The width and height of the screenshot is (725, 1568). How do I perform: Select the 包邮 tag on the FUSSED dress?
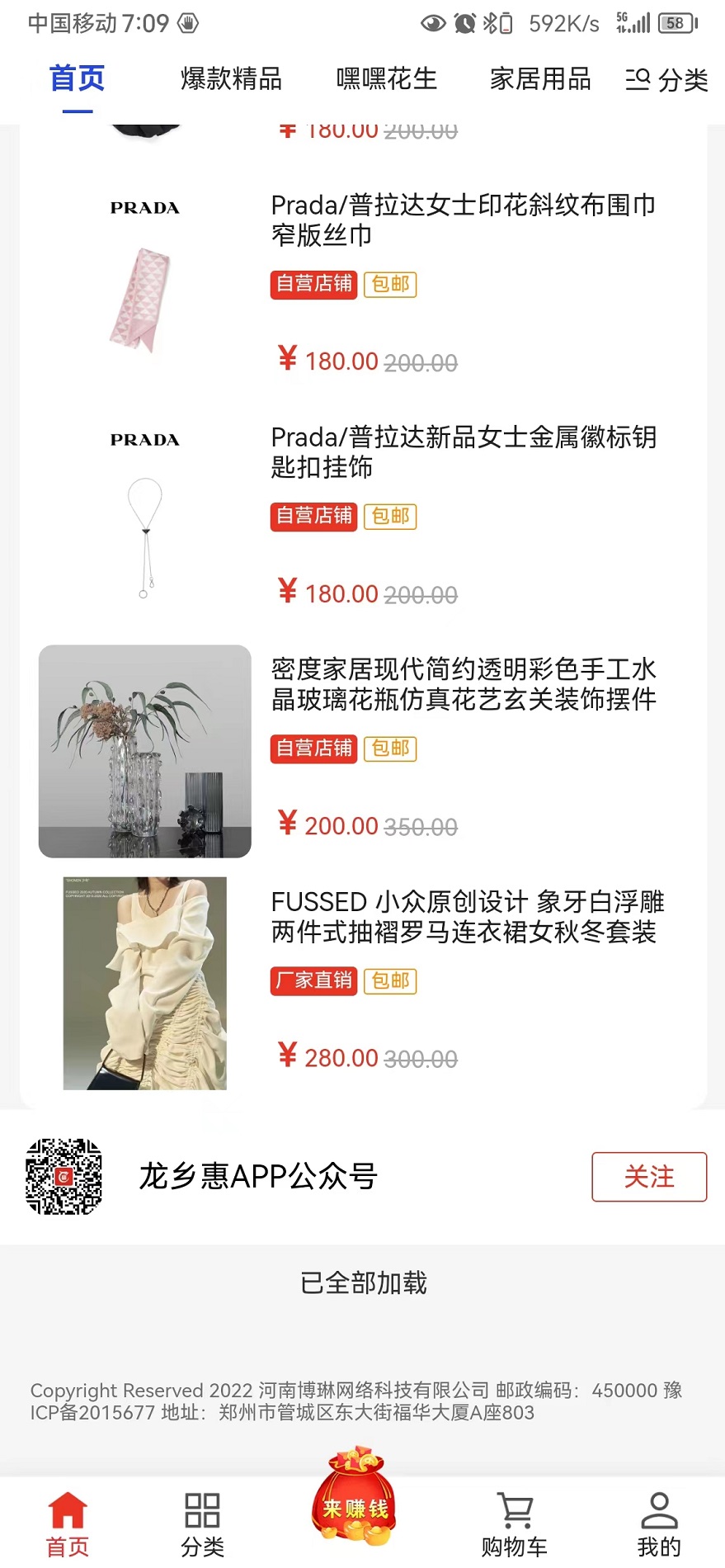click(x=389, y=981)
